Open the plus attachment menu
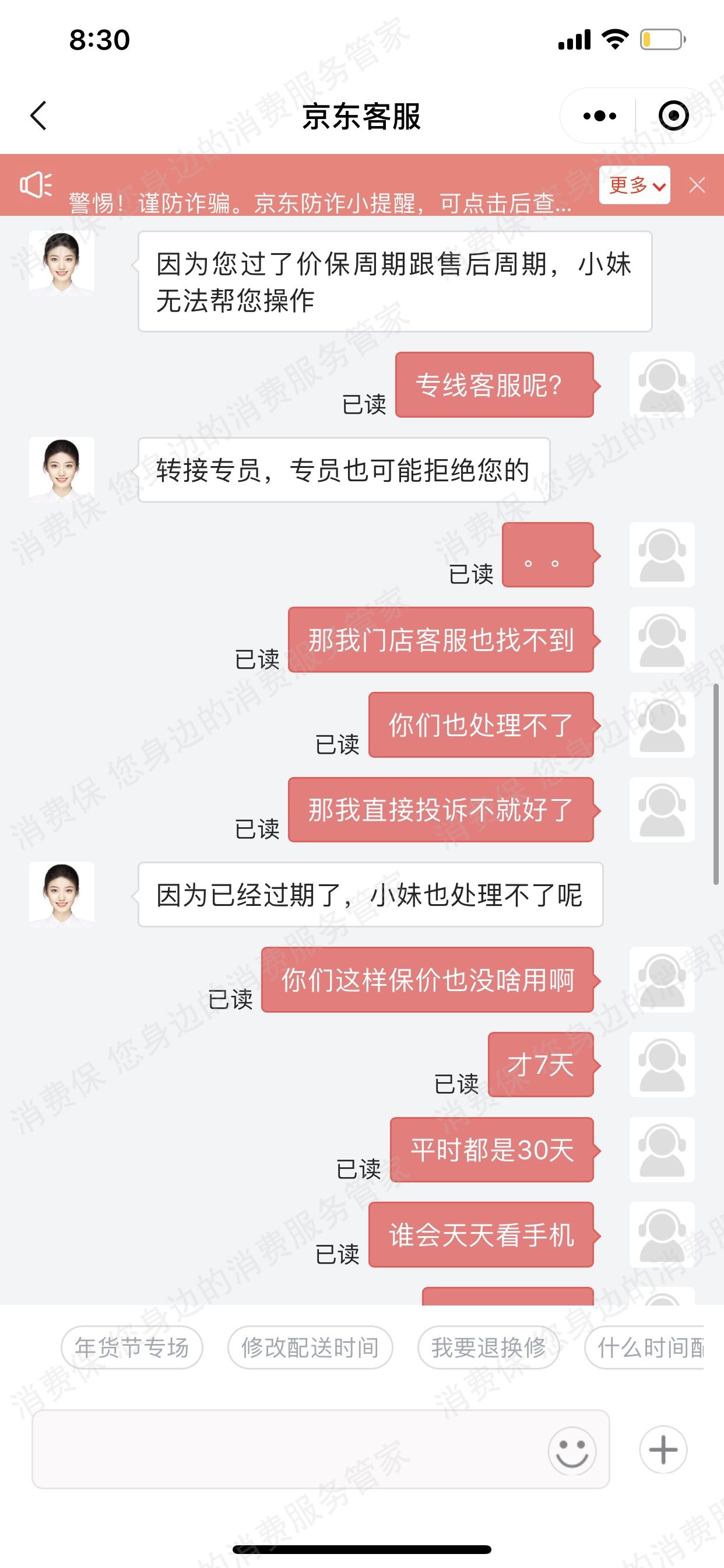The image size is (724, 1568). (x=663, y=1450)
